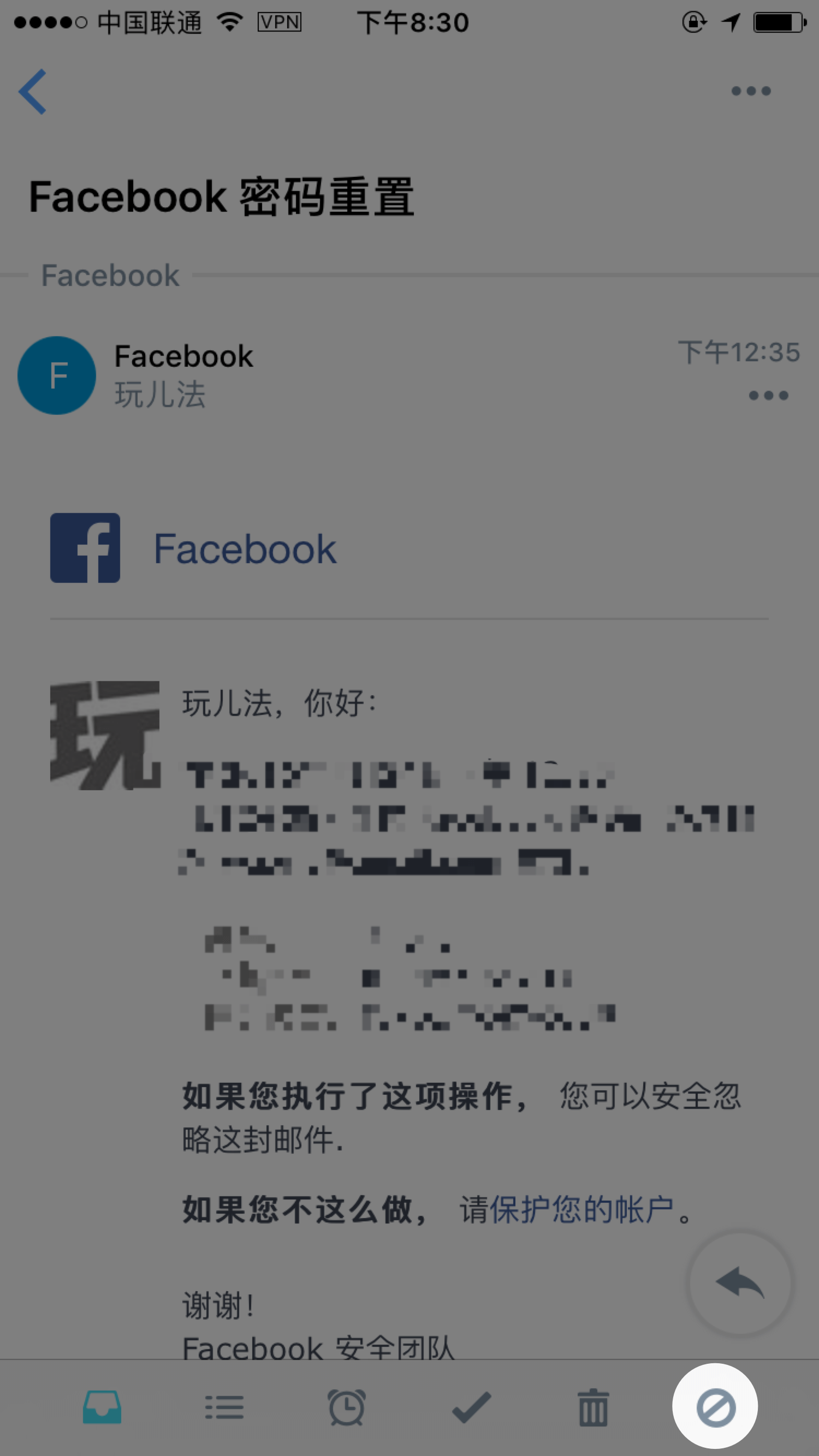Open the 保护您的帐户 link
The width and height of the screenshot is (819, 1456).
click(x=581, y=1209)
